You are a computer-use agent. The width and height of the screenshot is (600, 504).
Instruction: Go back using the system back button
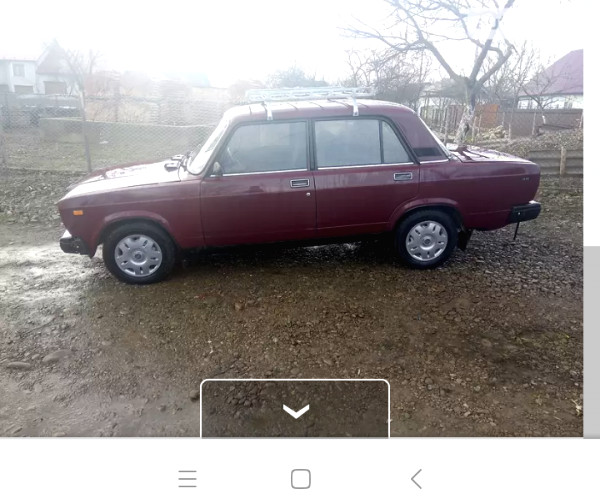click(x=416, y=479)
